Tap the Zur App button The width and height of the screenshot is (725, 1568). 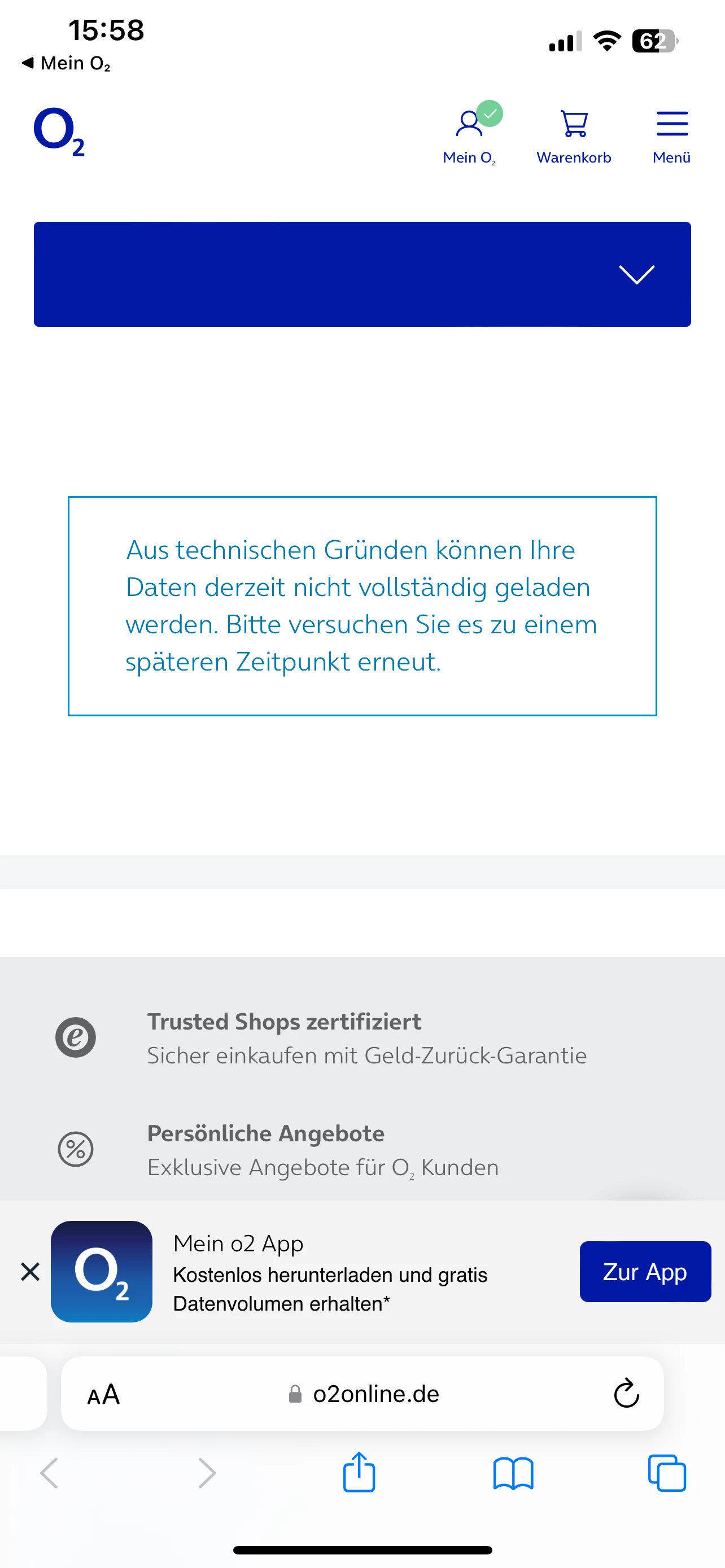pos(645,1272)
